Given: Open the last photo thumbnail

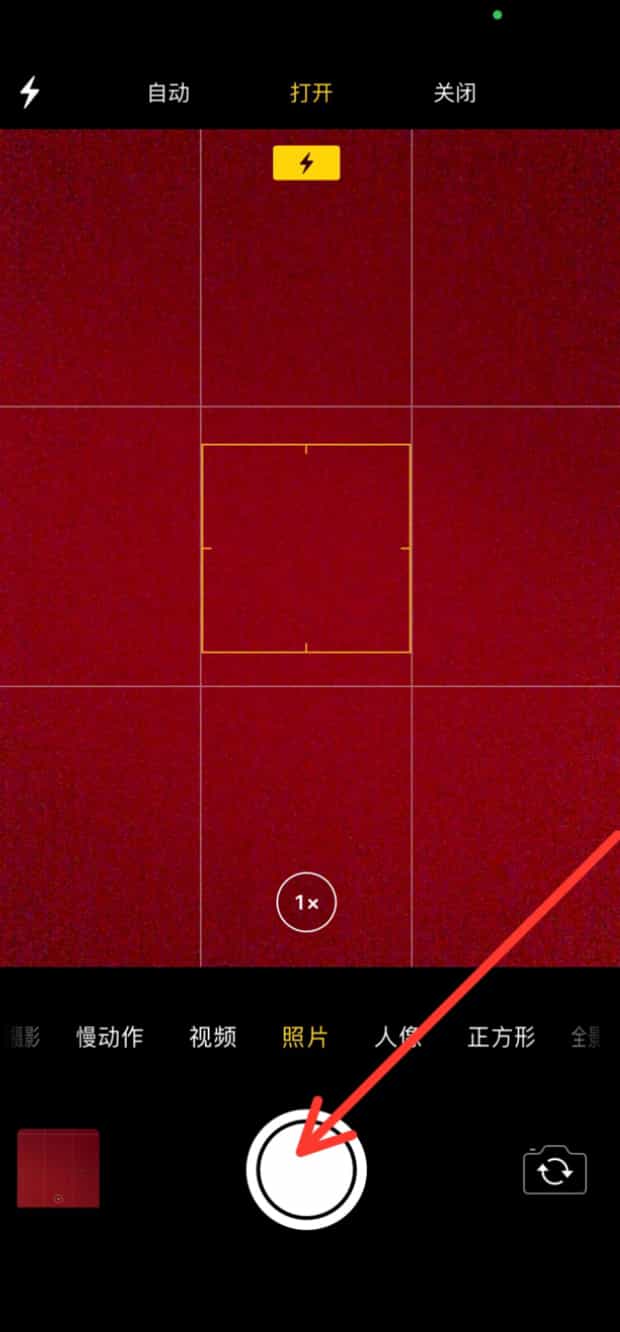Looking at the screenshot, I should [58, 1168].
